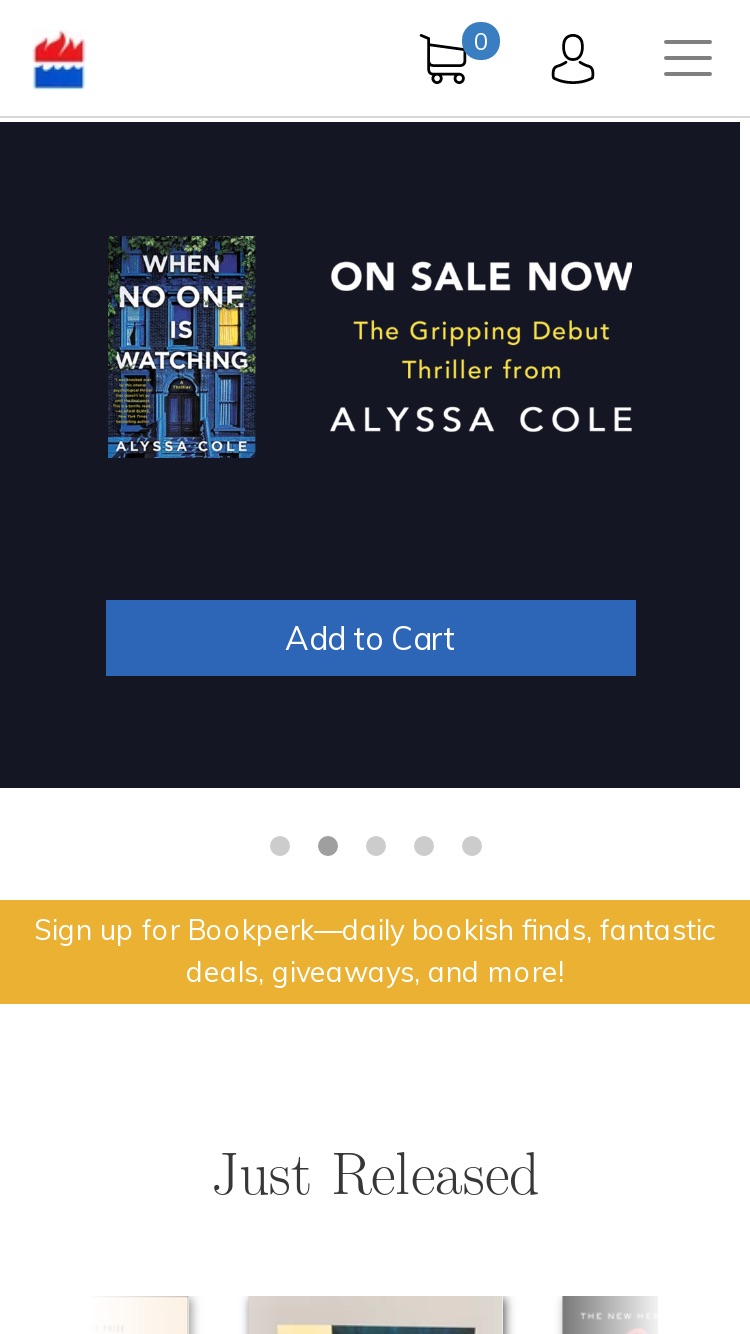Open the middle Just Released book cover
The width and height of the screenshot is (750, 1334).
[375, 1315]
